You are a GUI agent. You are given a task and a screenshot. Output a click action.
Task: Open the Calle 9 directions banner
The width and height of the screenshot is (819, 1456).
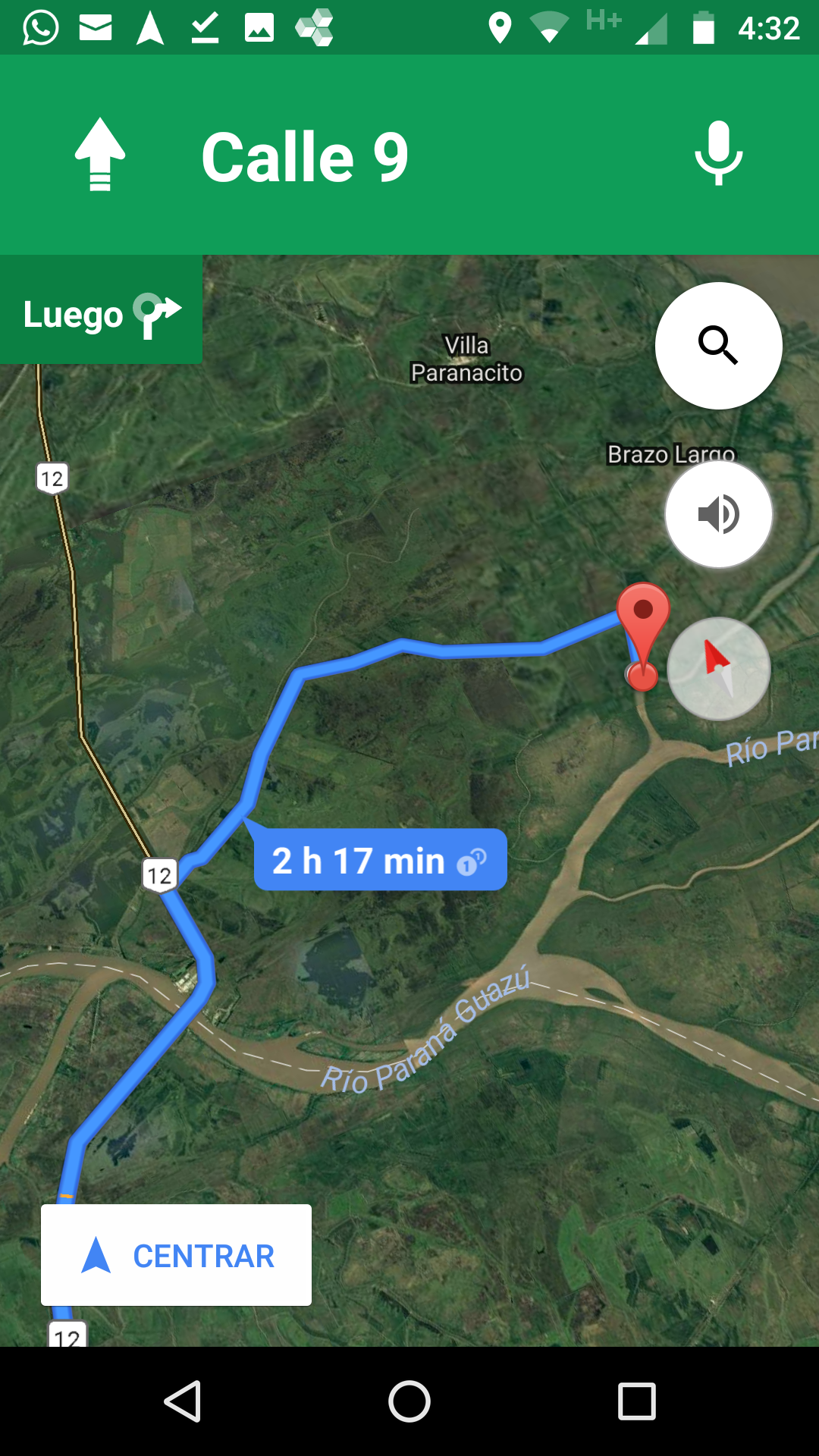(x=305, y=157)
